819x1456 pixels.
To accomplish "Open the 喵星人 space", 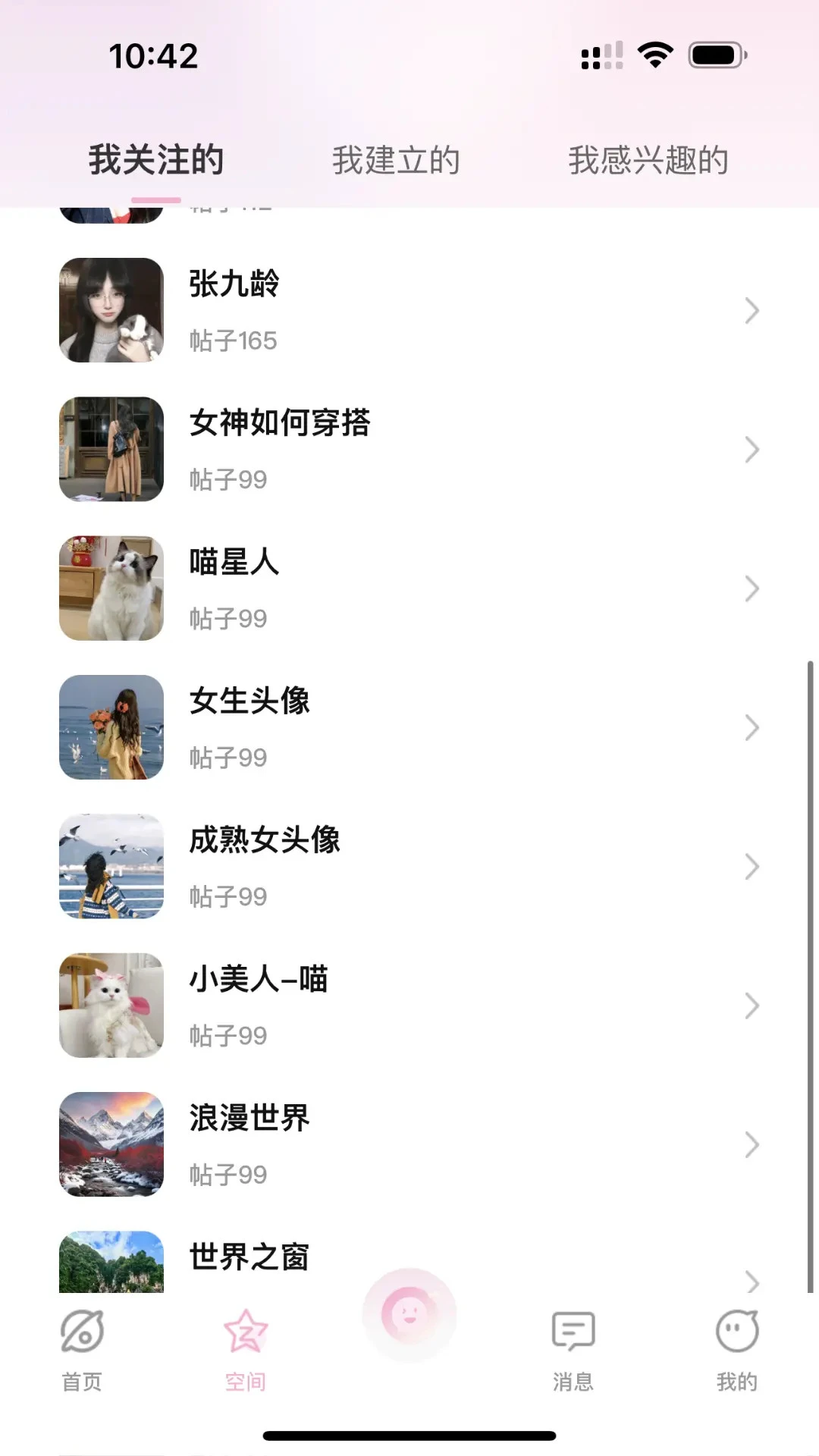I will point(409,588).
